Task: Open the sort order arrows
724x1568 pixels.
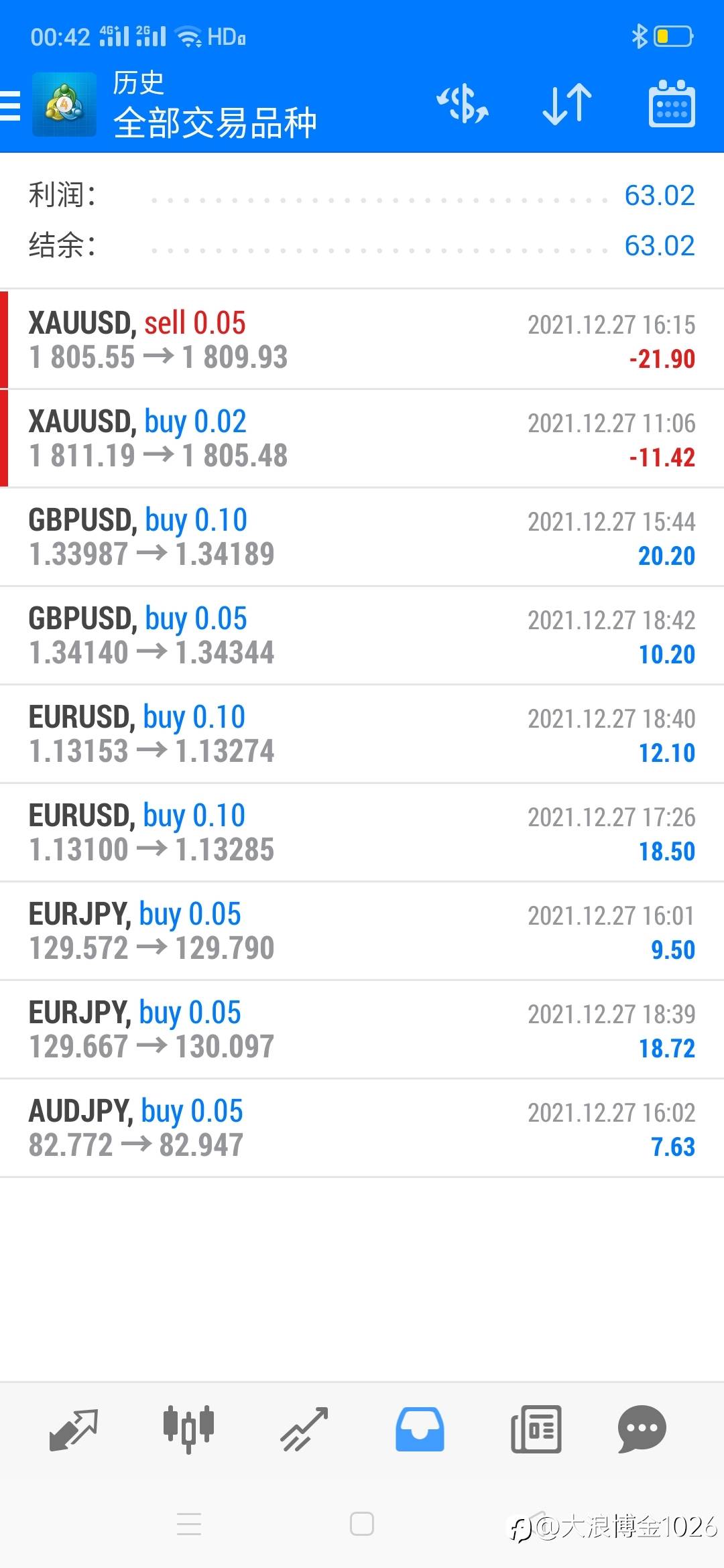Action: coord(567,105)
